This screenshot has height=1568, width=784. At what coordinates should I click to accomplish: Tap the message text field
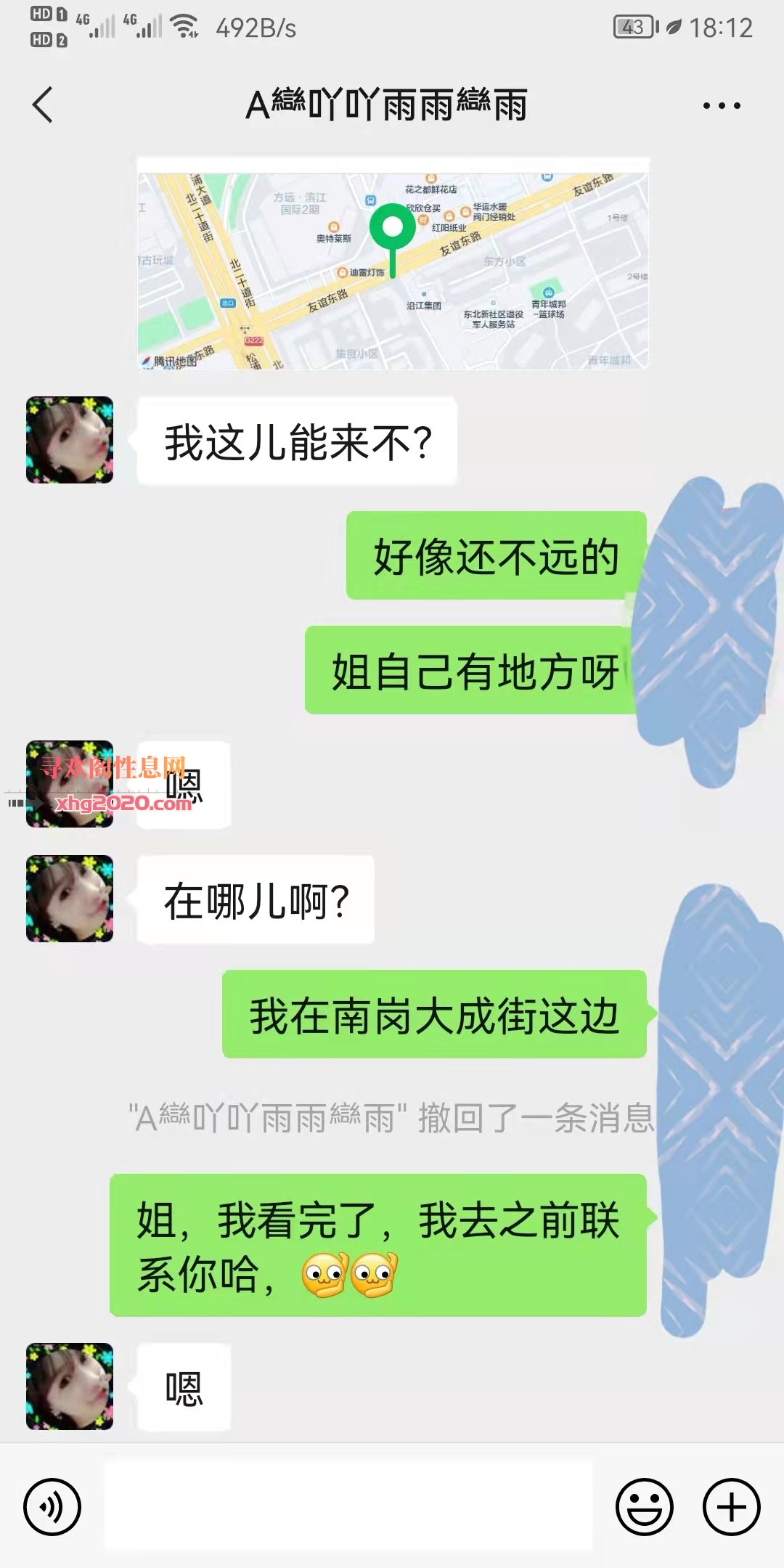pyautogui.click(x=349, y=1506)
